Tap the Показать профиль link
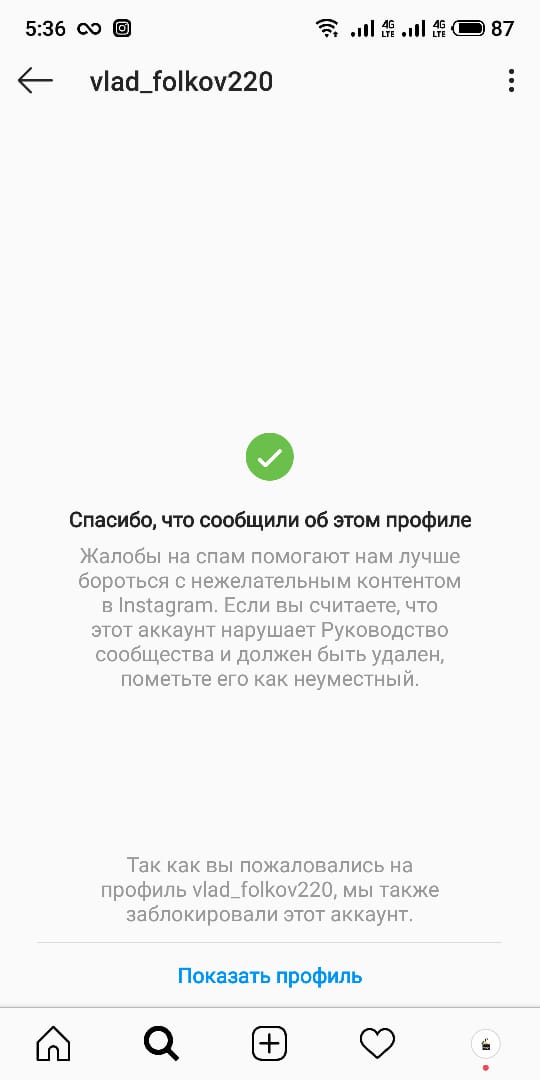Image resolution: width=540 pixels, height=1080 pixels. [270, 976]
